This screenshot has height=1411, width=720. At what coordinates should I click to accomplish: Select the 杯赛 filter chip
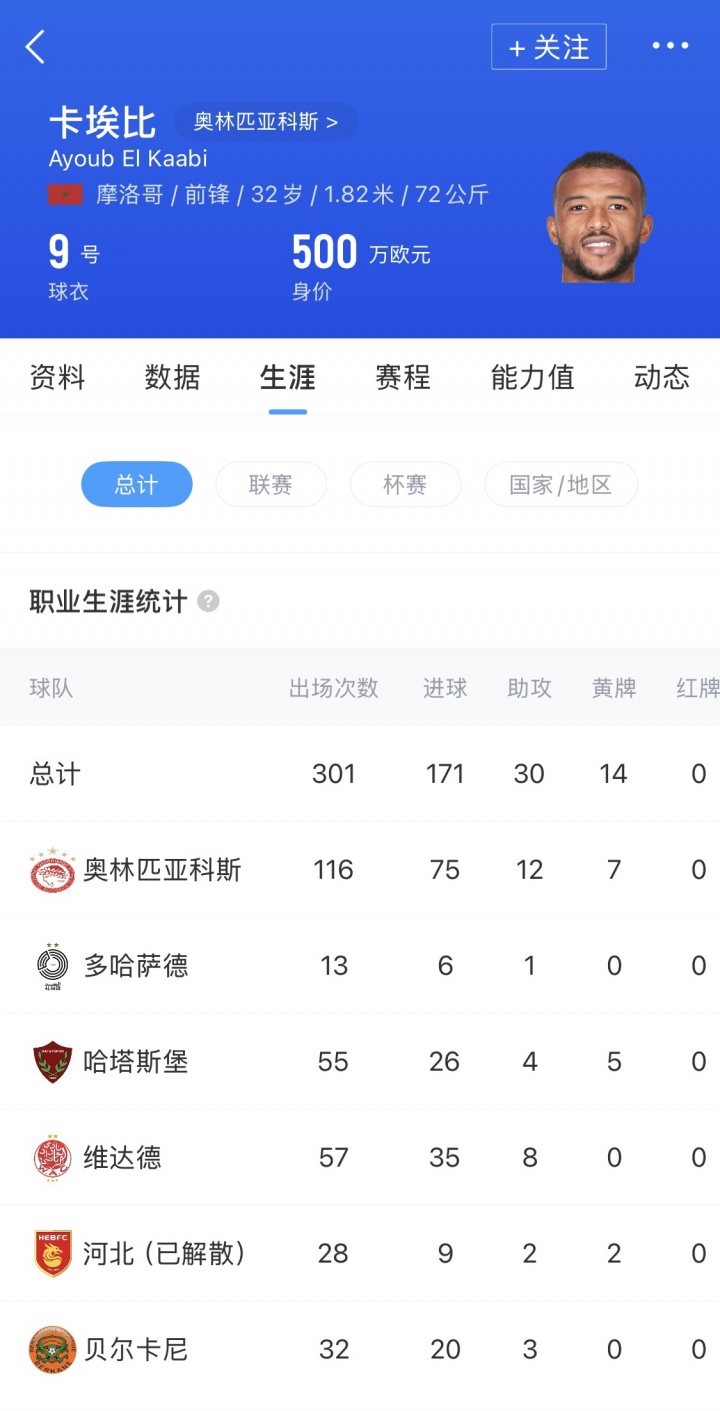(405, 485)
